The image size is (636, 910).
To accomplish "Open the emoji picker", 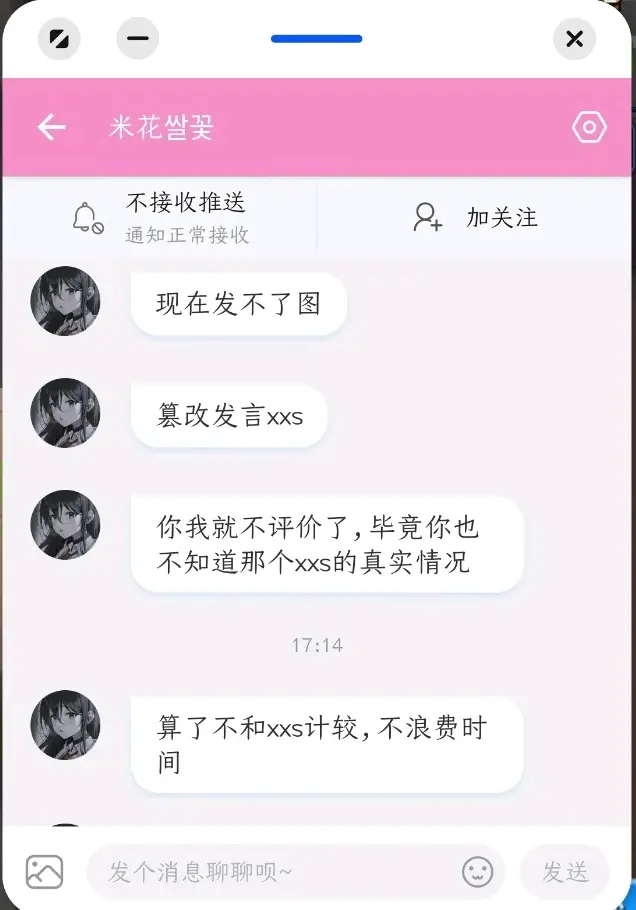I will [478, 872].
